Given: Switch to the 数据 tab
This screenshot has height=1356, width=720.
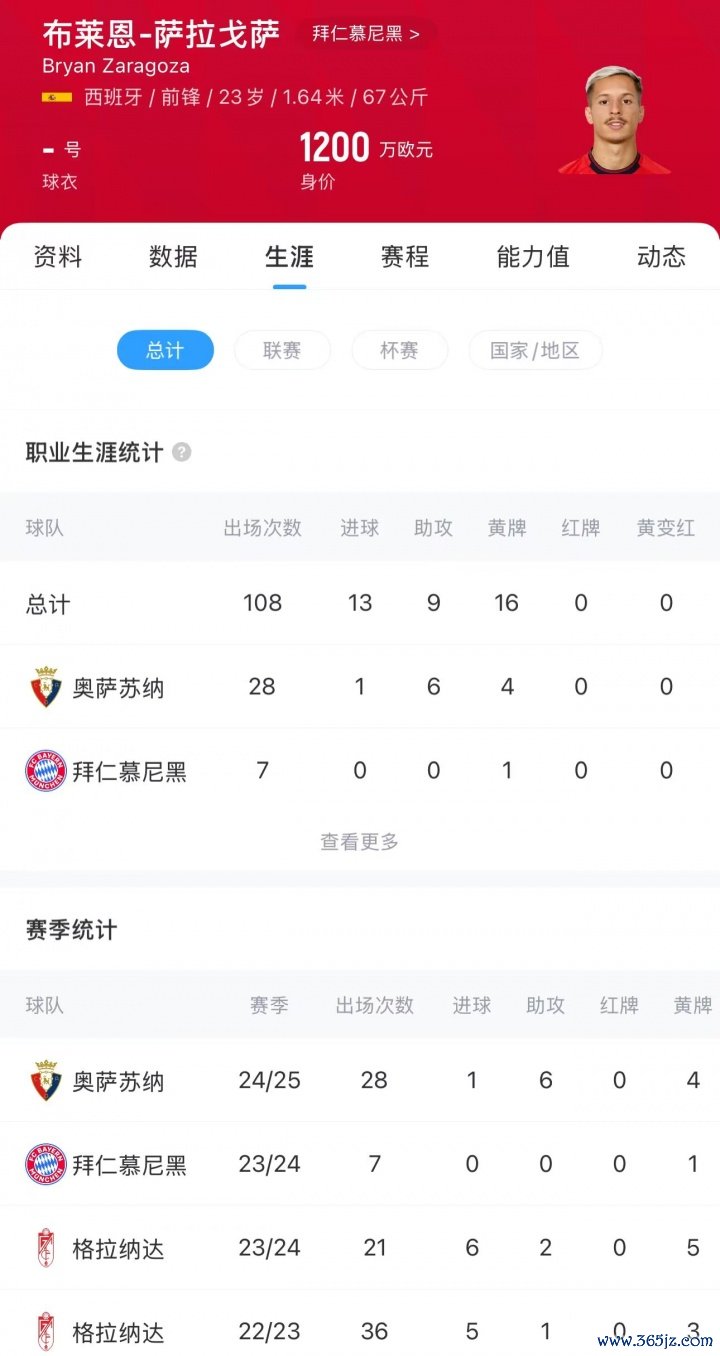Looking at the screenshot, I should [x=173, y=257].
